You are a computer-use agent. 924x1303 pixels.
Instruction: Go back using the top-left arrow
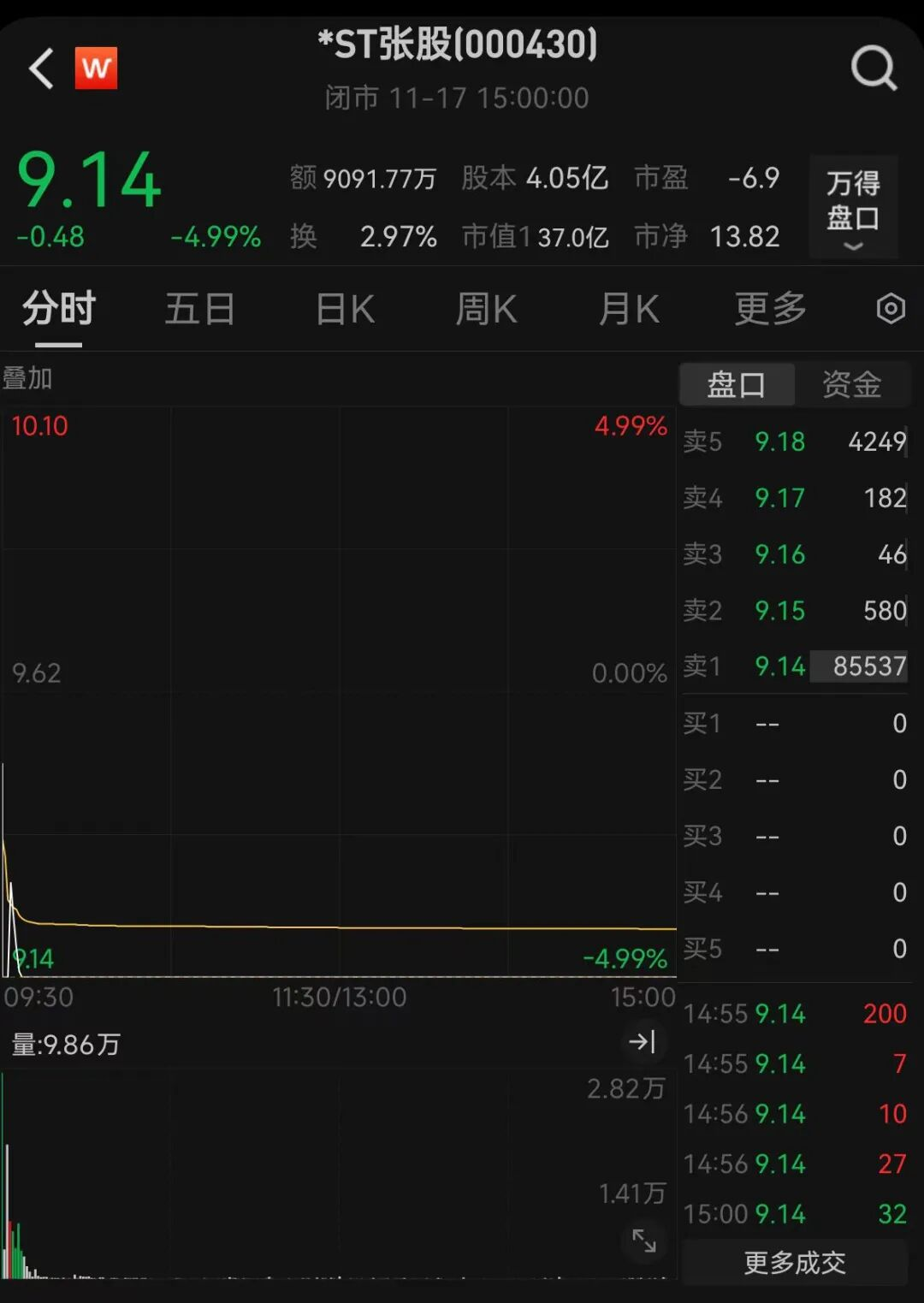click(x=41, y=68)
